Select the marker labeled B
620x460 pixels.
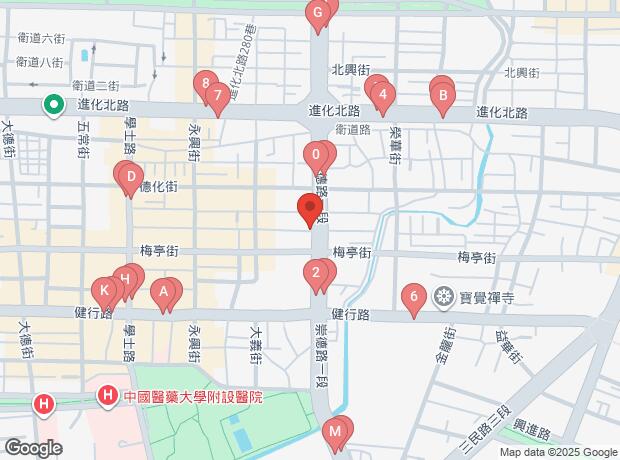click(442, 97)
